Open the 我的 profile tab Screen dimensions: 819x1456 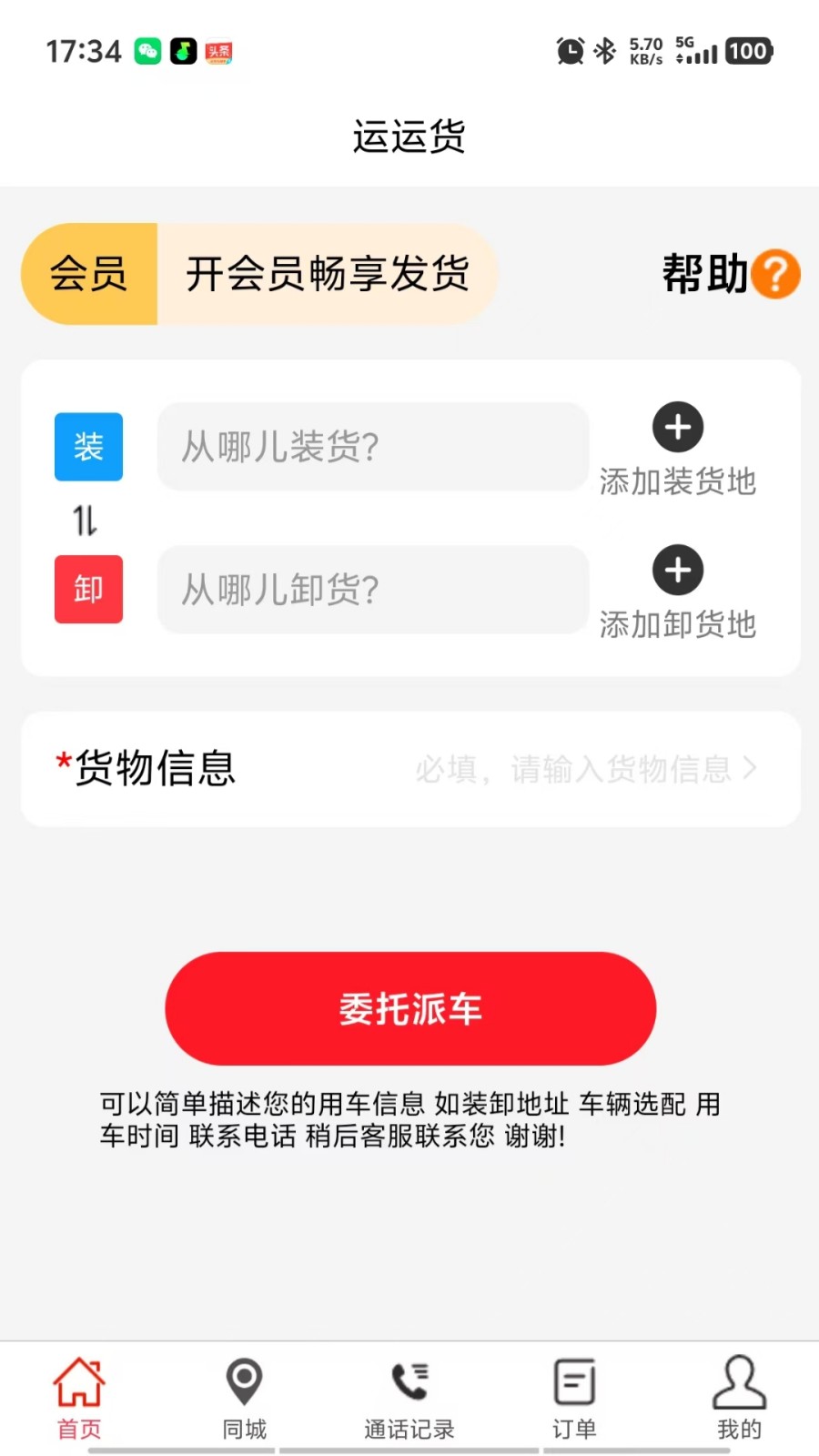coord(739,1399)
